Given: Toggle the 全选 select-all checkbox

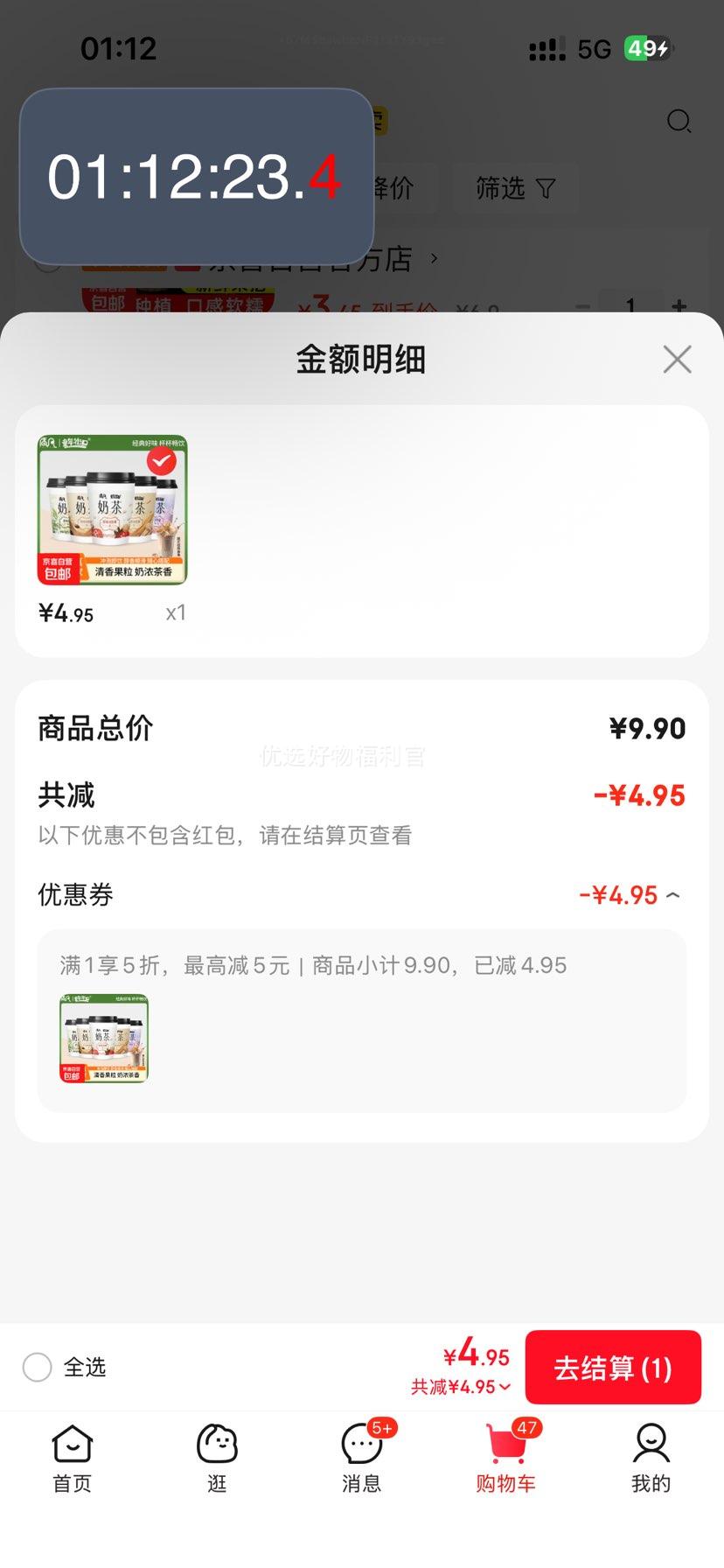Looking at the screenshot, I should (x=38, y=1367).
